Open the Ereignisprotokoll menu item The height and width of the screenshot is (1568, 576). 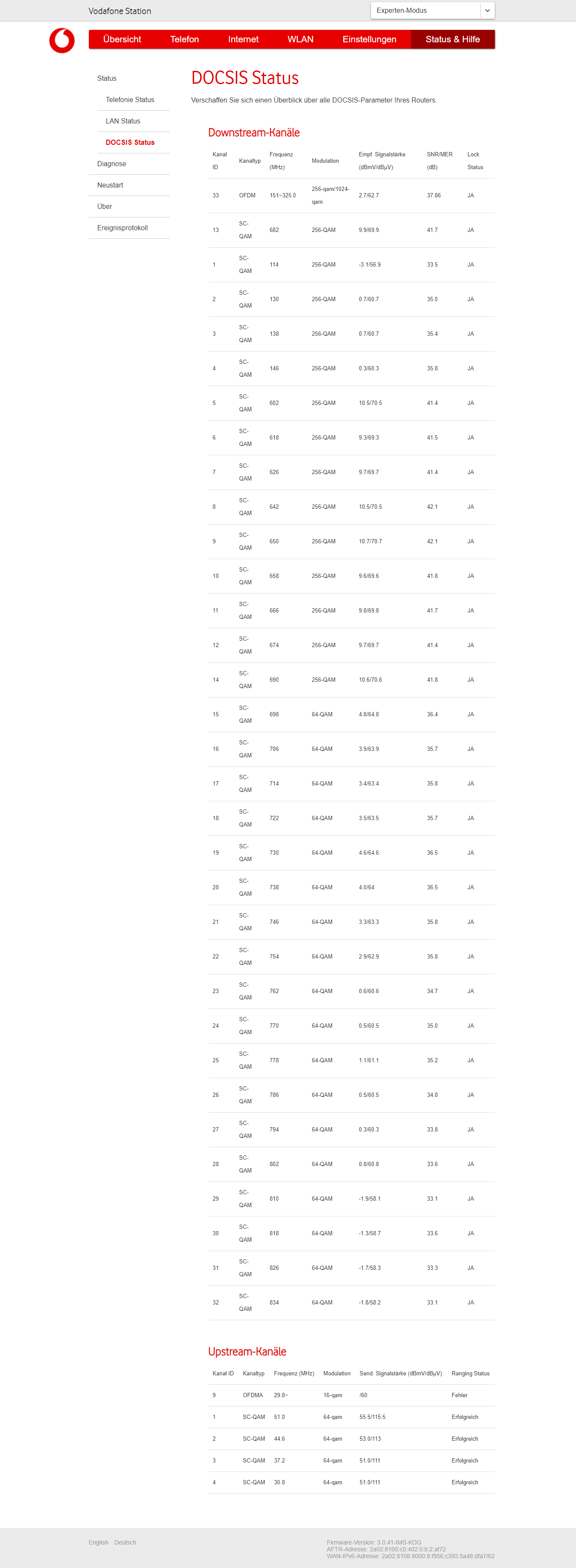(x=122, y=228)
